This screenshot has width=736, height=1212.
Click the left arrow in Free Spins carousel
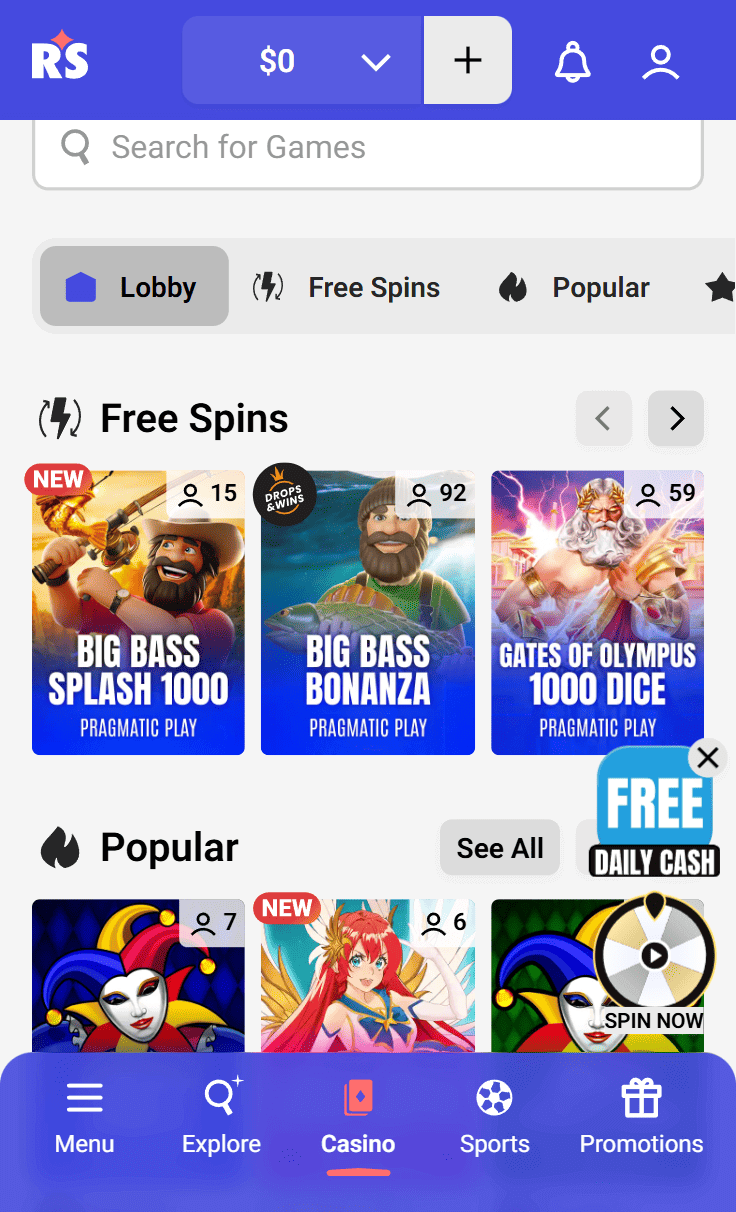603,419
